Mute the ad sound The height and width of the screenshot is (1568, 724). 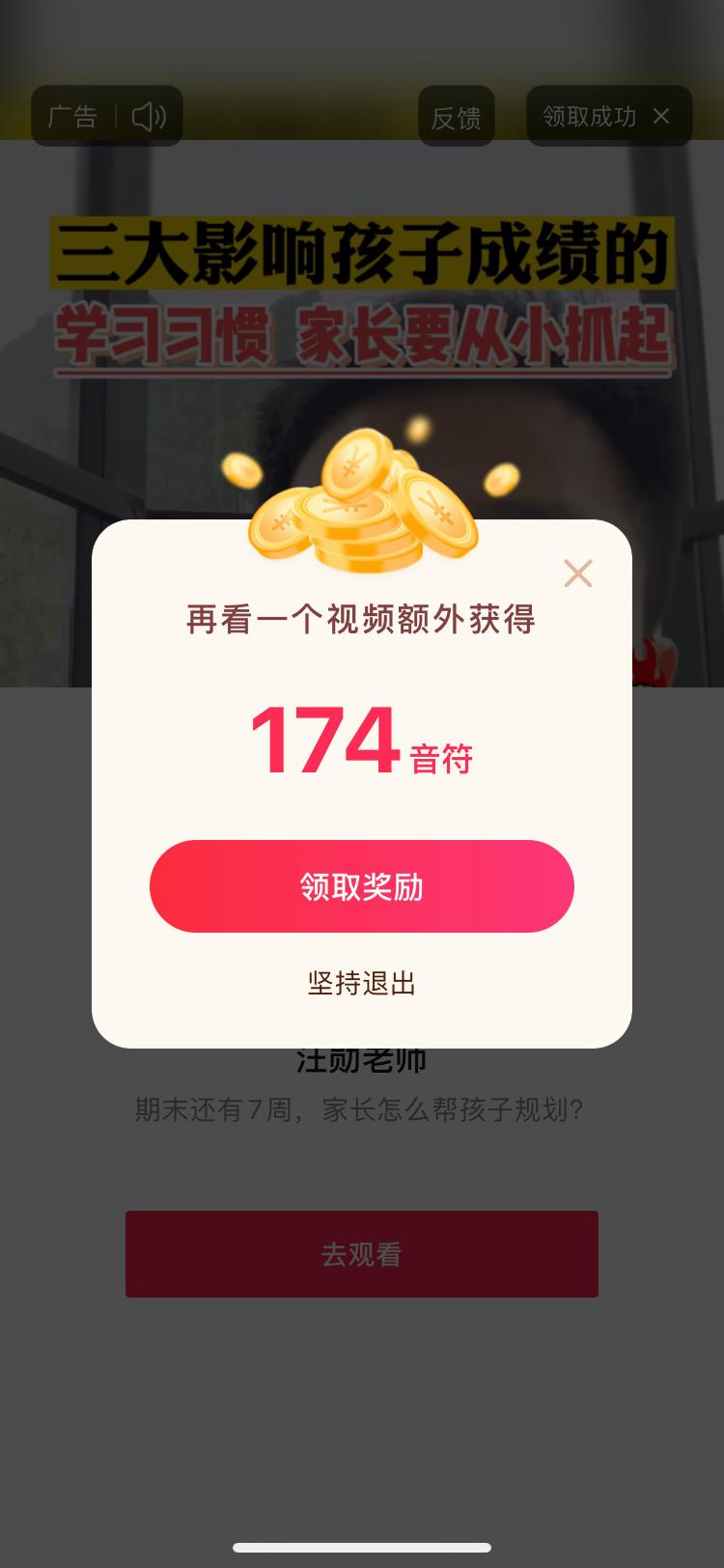149,117
